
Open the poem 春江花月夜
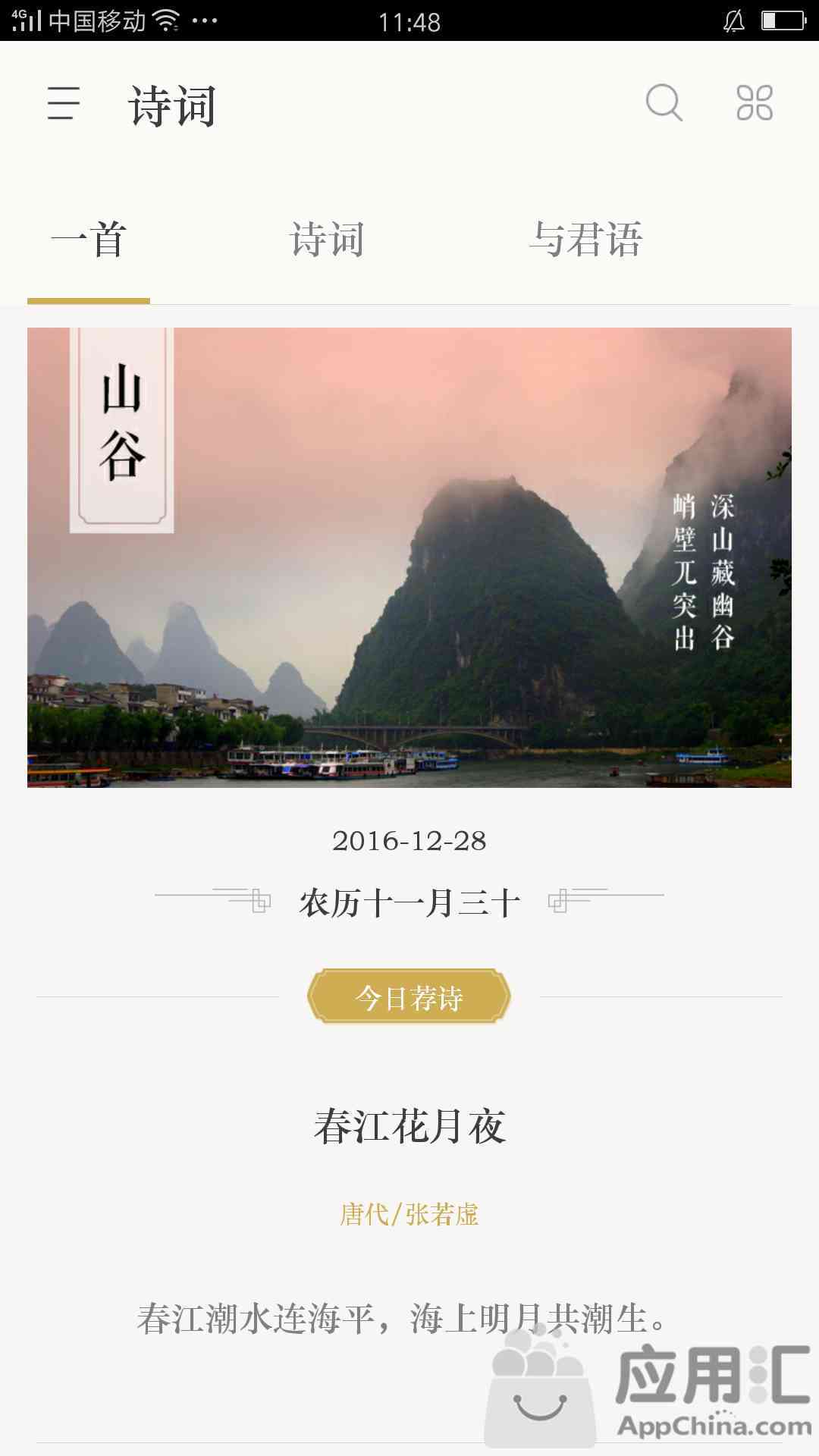click(x=409, y=1127)
